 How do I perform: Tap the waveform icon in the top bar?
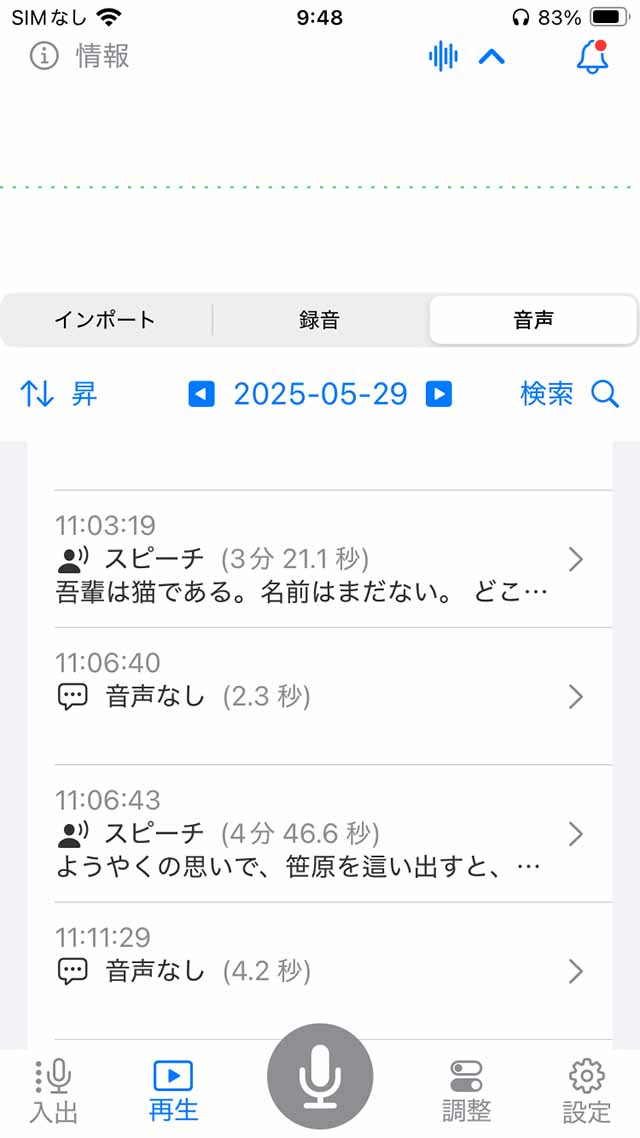pos(443,56)
